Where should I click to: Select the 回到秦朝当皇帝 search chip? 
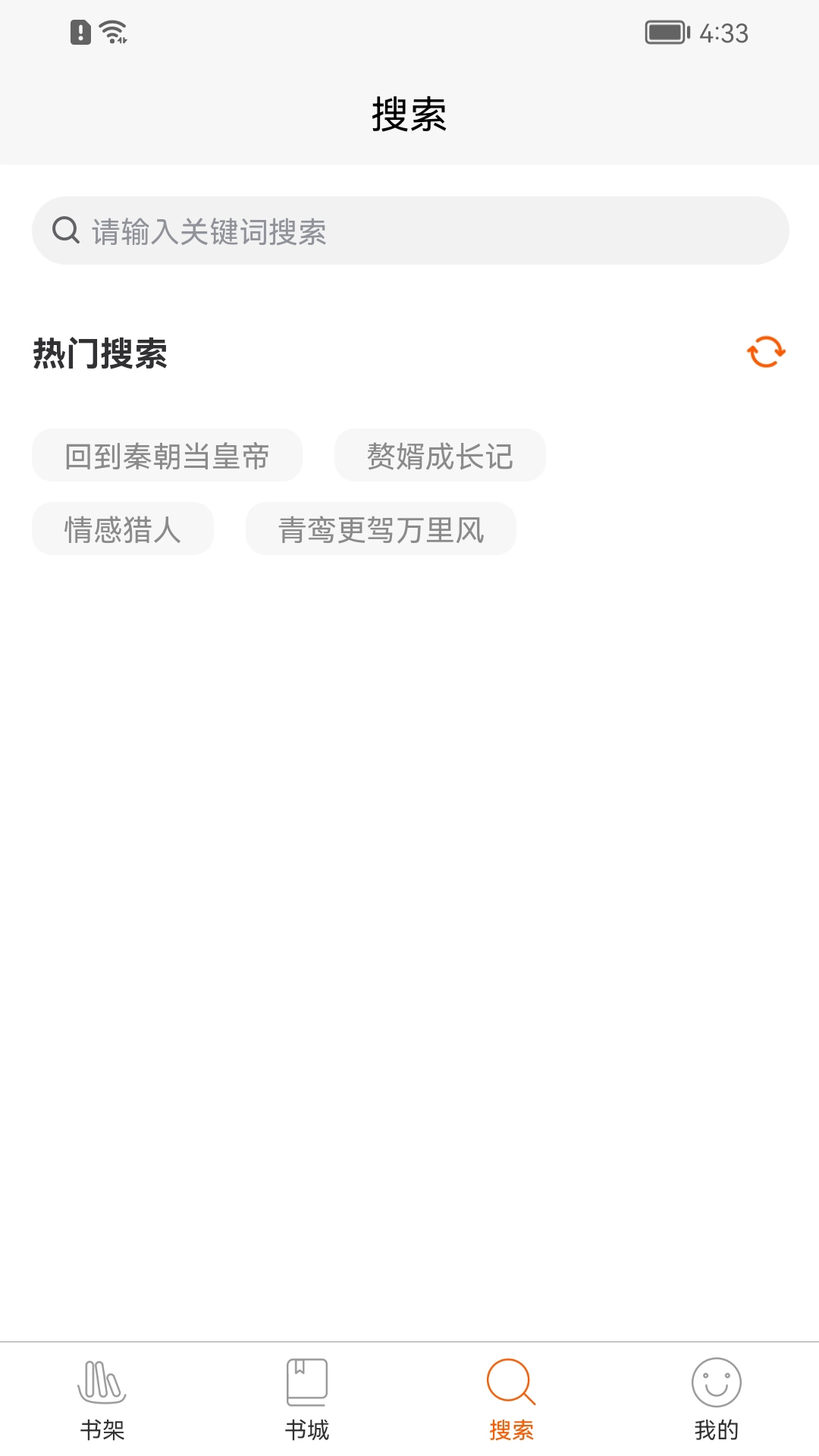167,455
